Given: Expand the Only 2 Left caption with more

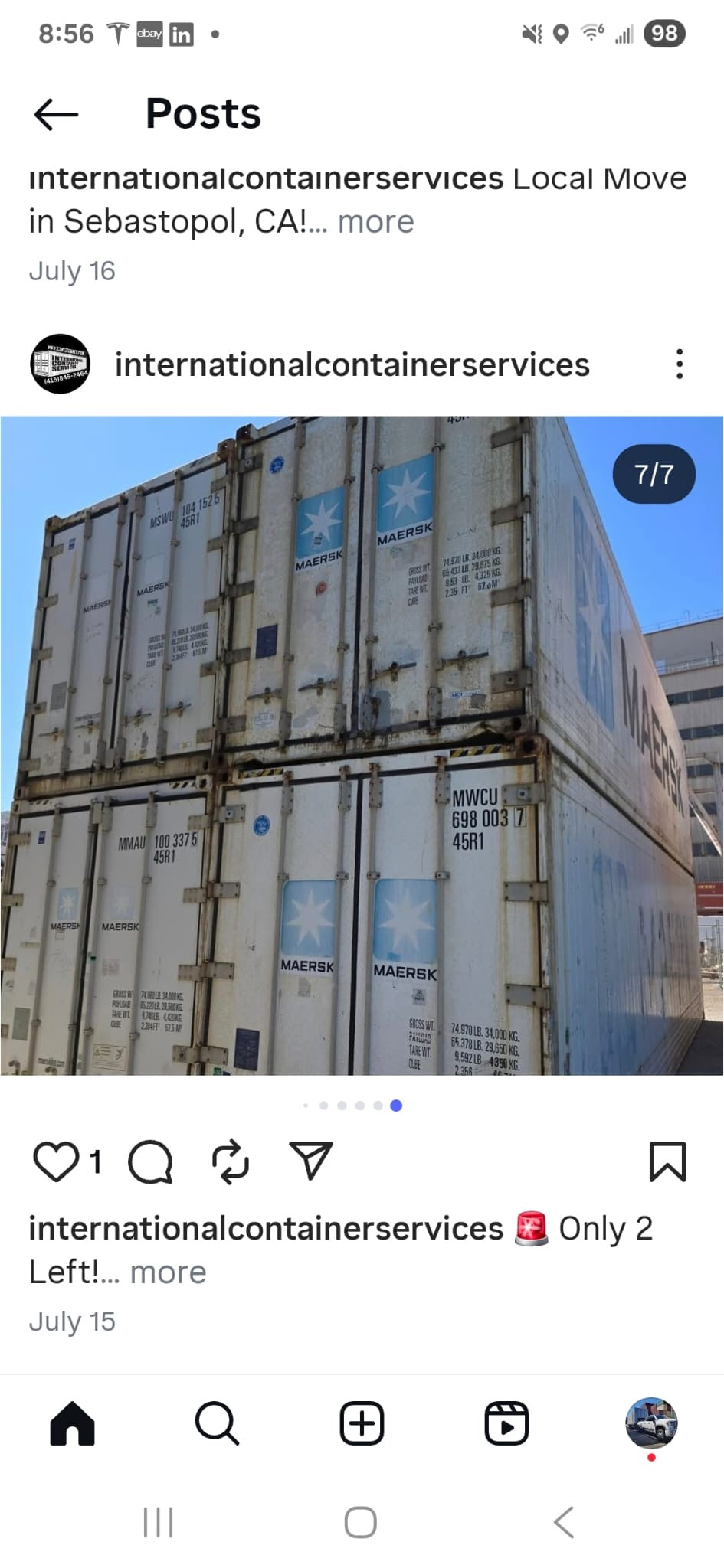Looking at the screenshot, I should pyautogui.click(x=168, y=1272).
